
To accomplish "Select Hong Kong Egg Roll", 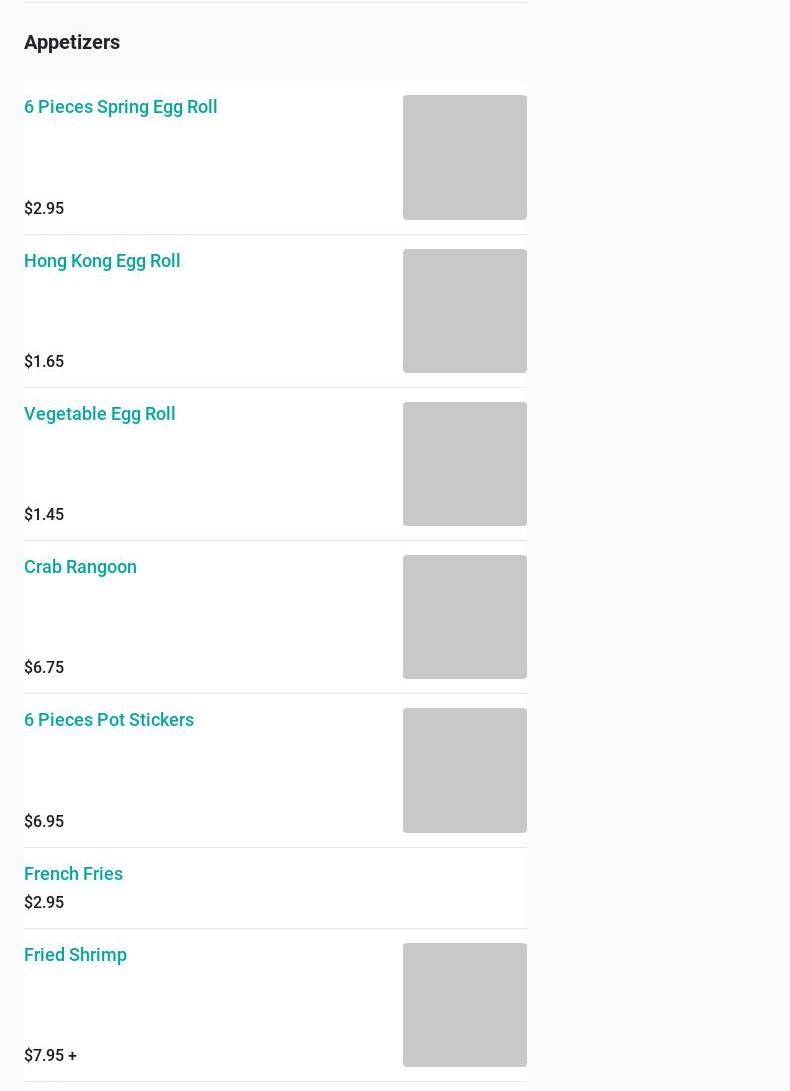I will tap(102, 261).
